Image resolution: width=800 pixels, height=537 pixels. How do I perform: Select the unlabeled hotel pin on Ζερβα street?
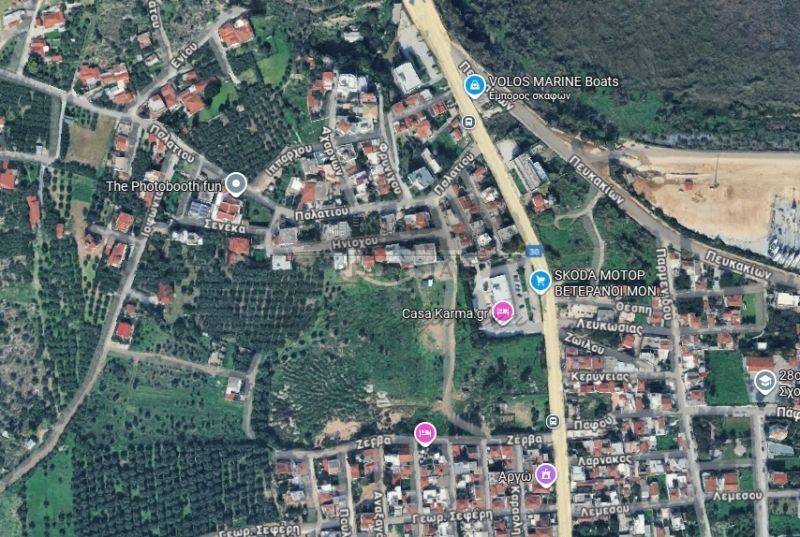[425, 433]
